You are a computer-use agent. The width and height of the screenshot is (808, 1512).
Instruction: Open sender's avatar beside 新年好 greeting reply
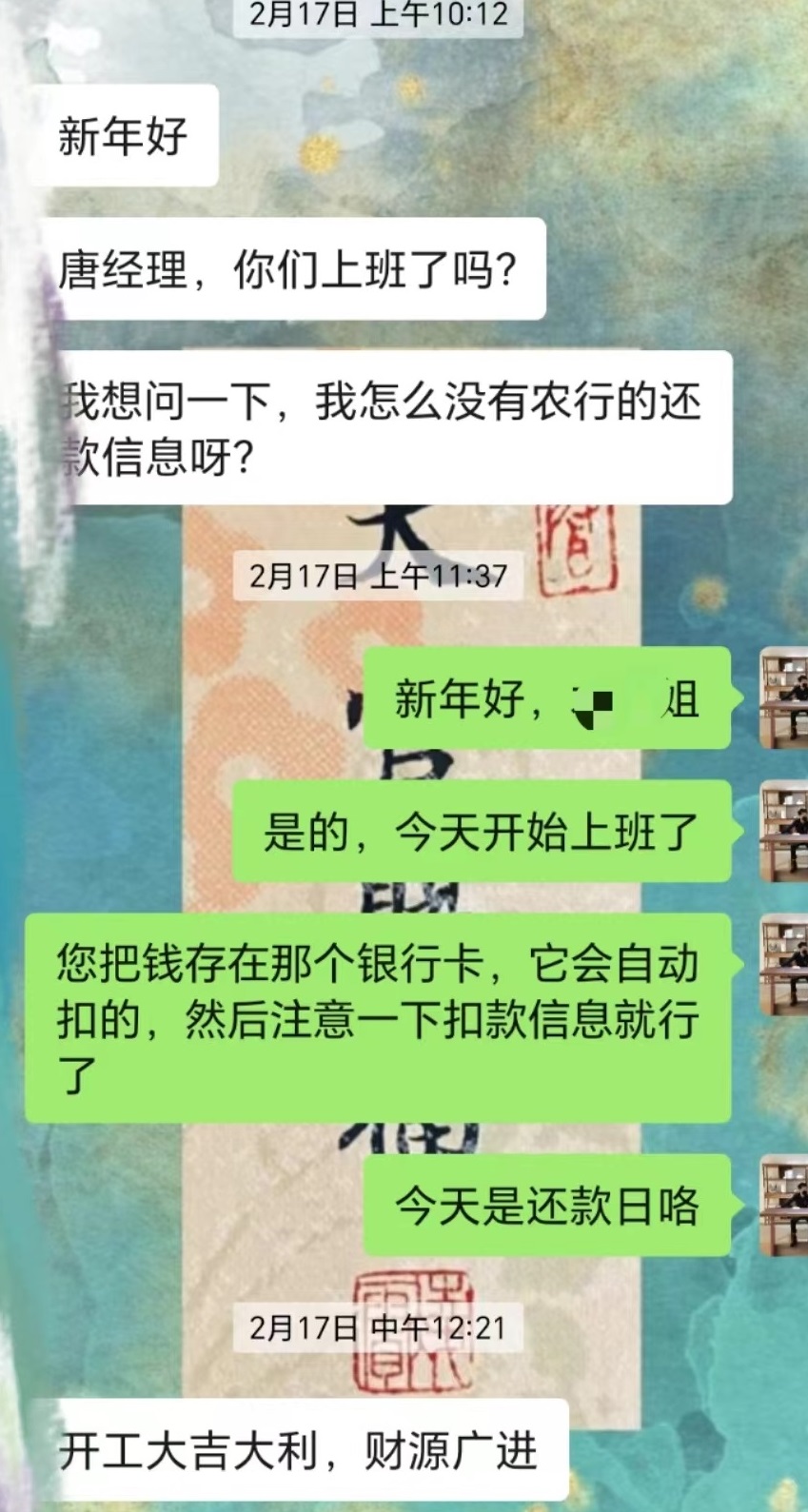784,698
